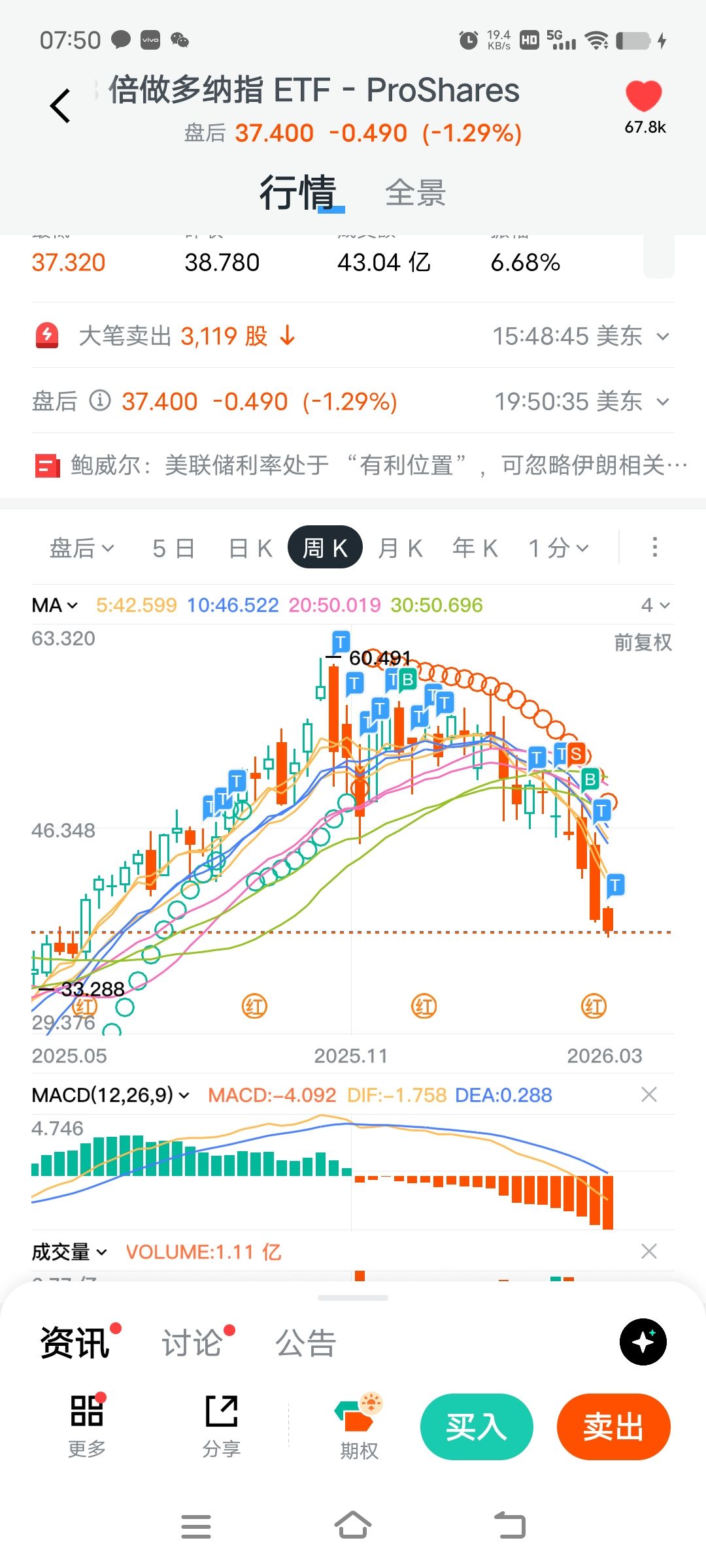706x1568 pixels.
Task: Open the 讨论 discussion tab
Action: pos(192,1343)
